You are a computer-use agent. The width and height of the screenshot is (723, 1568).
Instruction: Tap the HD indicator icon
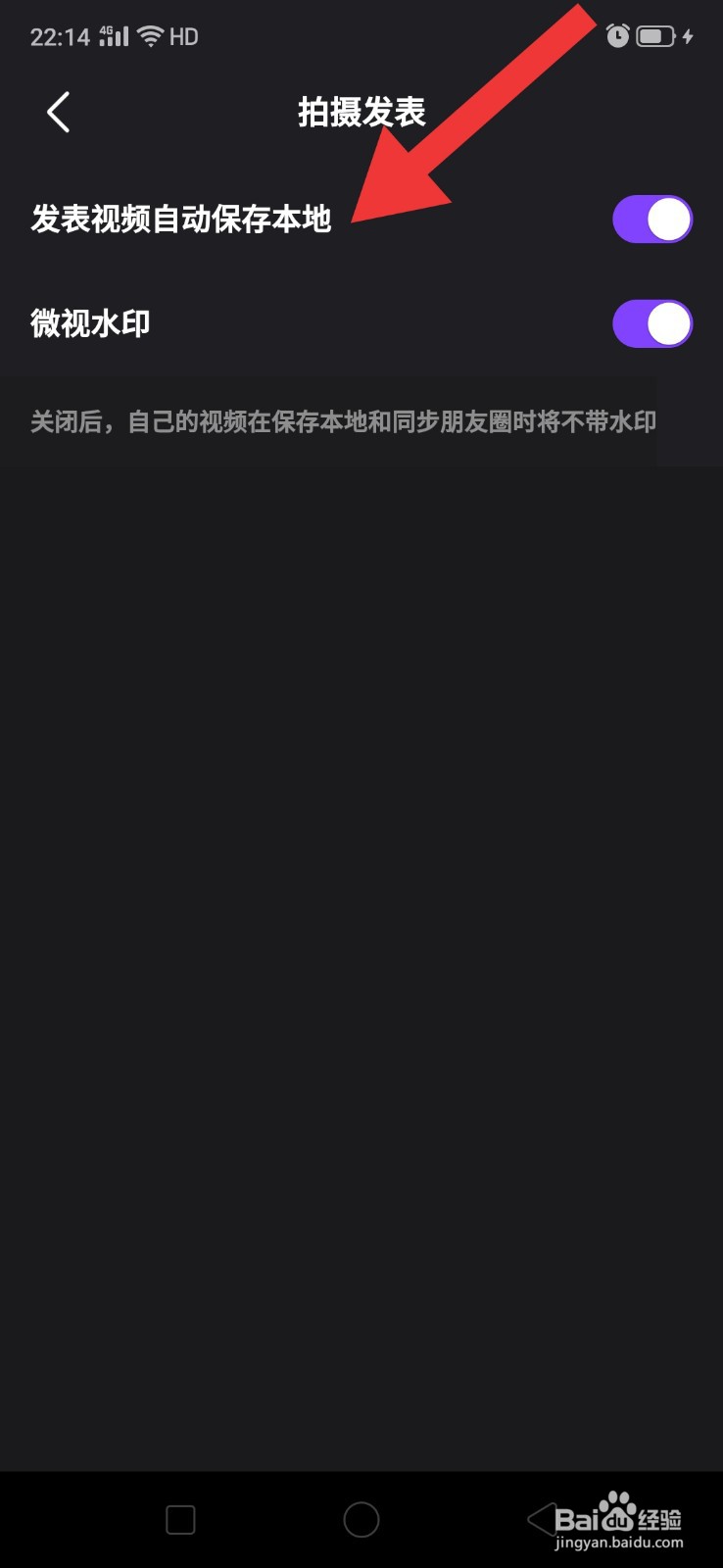(x=185, y=36)
